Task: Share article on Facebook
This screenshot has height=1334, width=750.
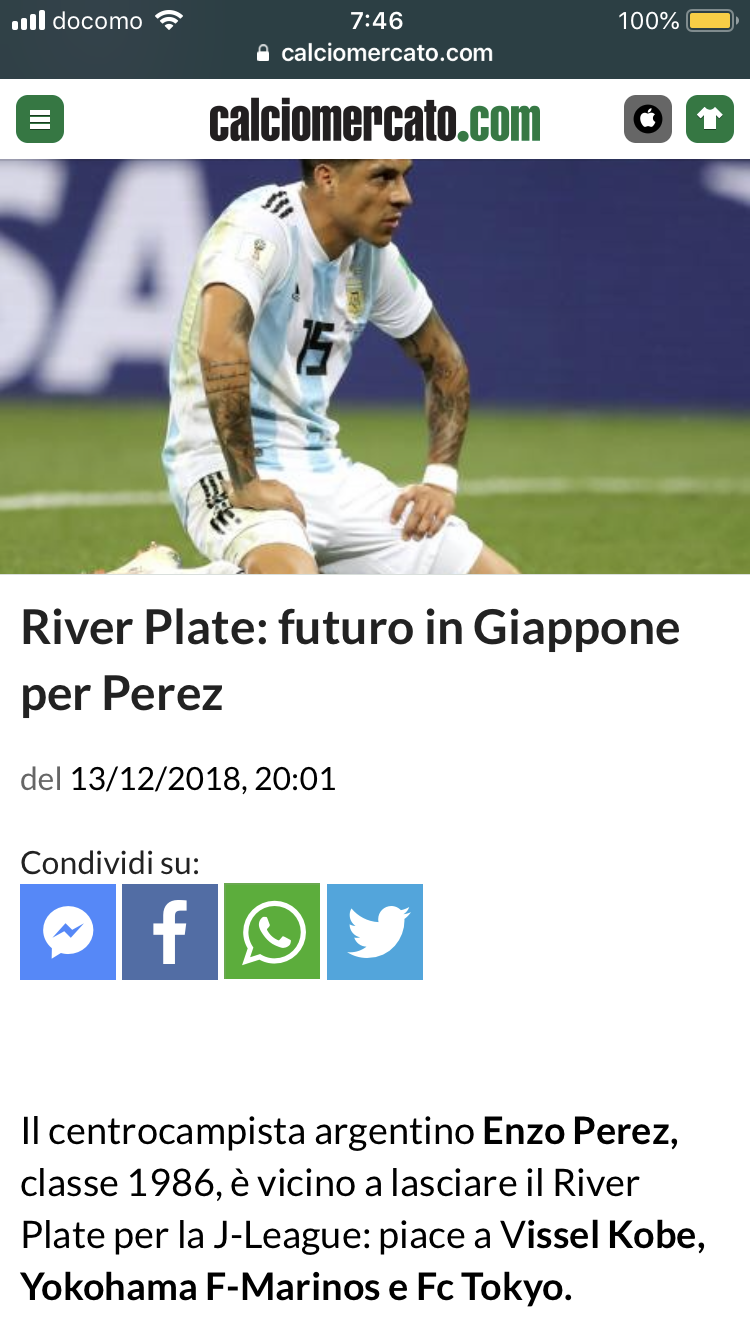Action: (x=170, y=932)
